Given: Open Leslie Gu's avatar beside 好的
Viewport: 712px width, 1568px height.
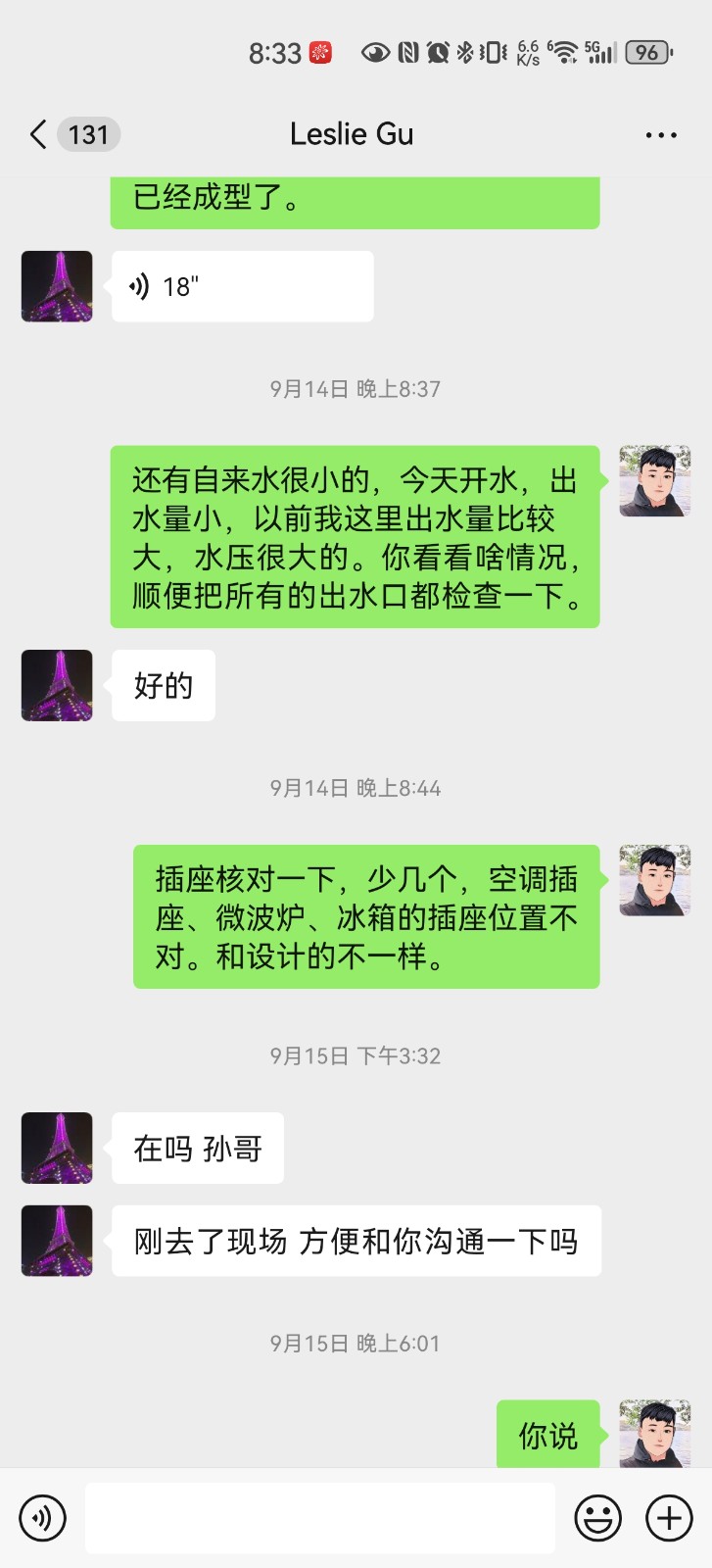Looking at the screenshot, I should [57, 685].
